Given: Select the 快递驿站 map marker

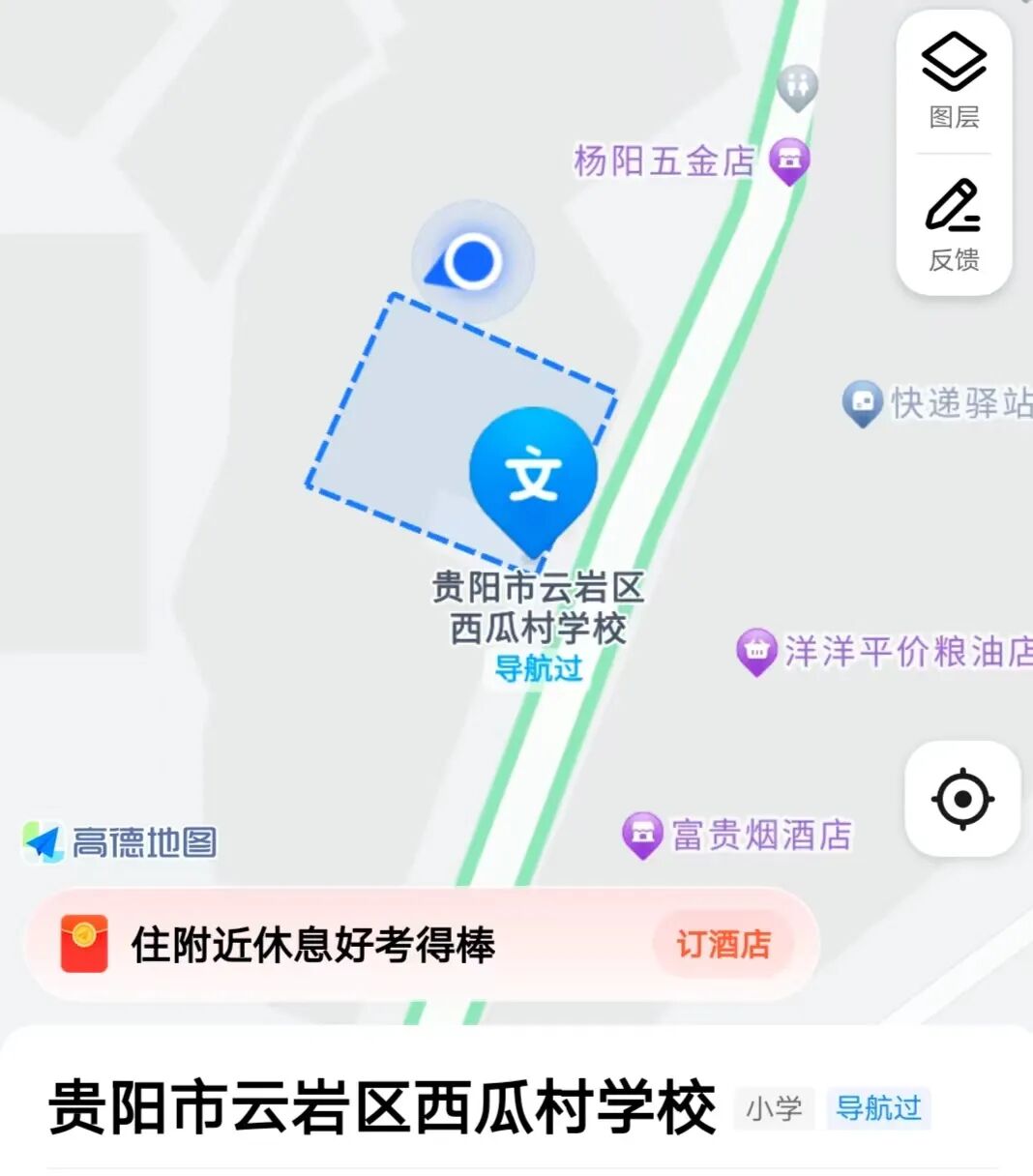Looking at the screenshot, I should pyautogui.click(x=861, y=401).
